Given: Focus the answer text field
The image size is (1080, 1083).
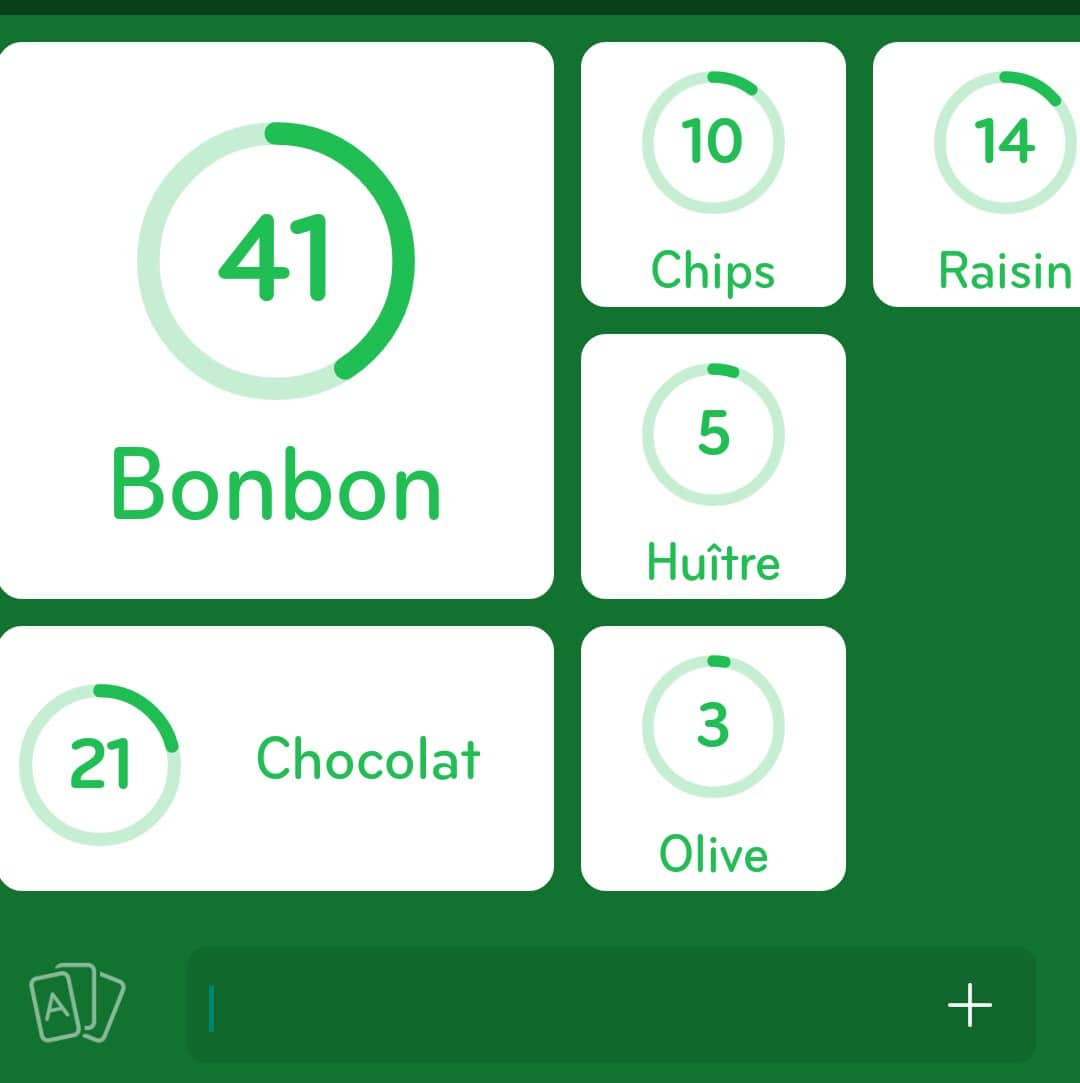Looking at the screenshot, I should (x=560, y=1005).
